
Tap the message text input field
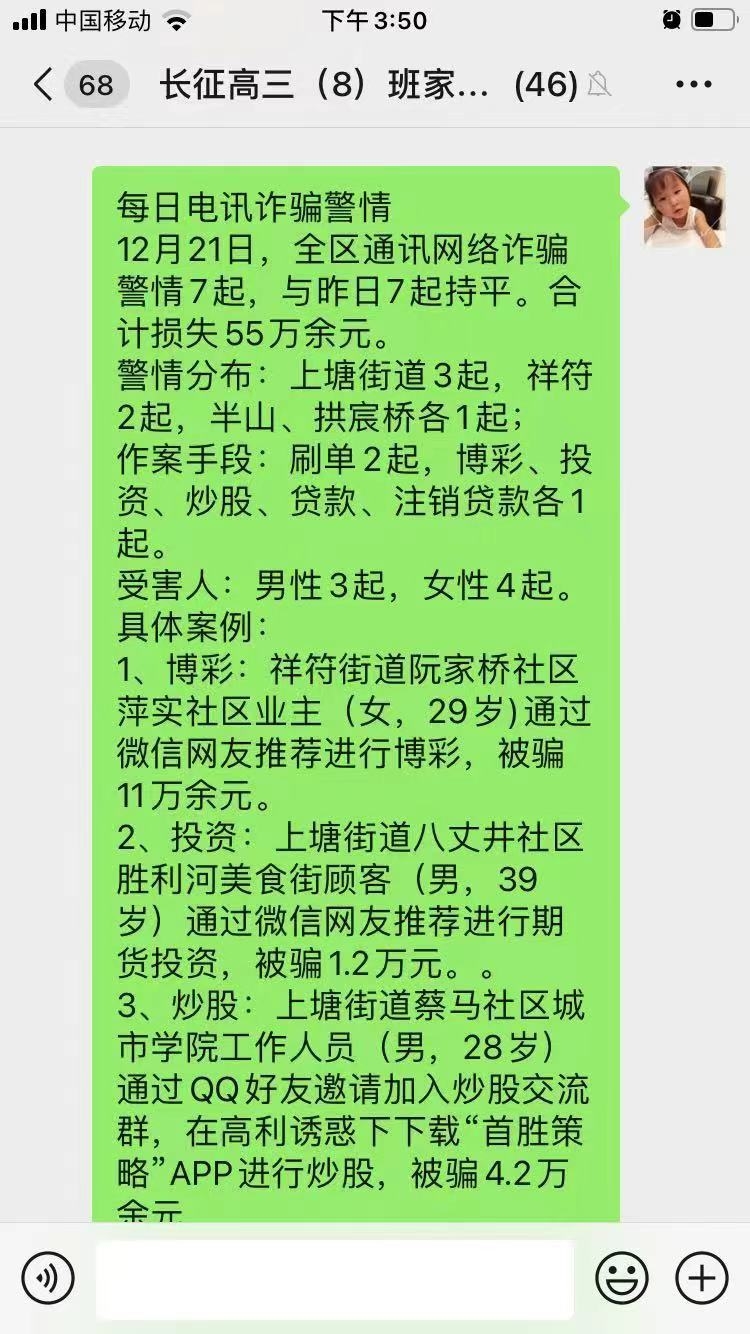(335, 1279)
